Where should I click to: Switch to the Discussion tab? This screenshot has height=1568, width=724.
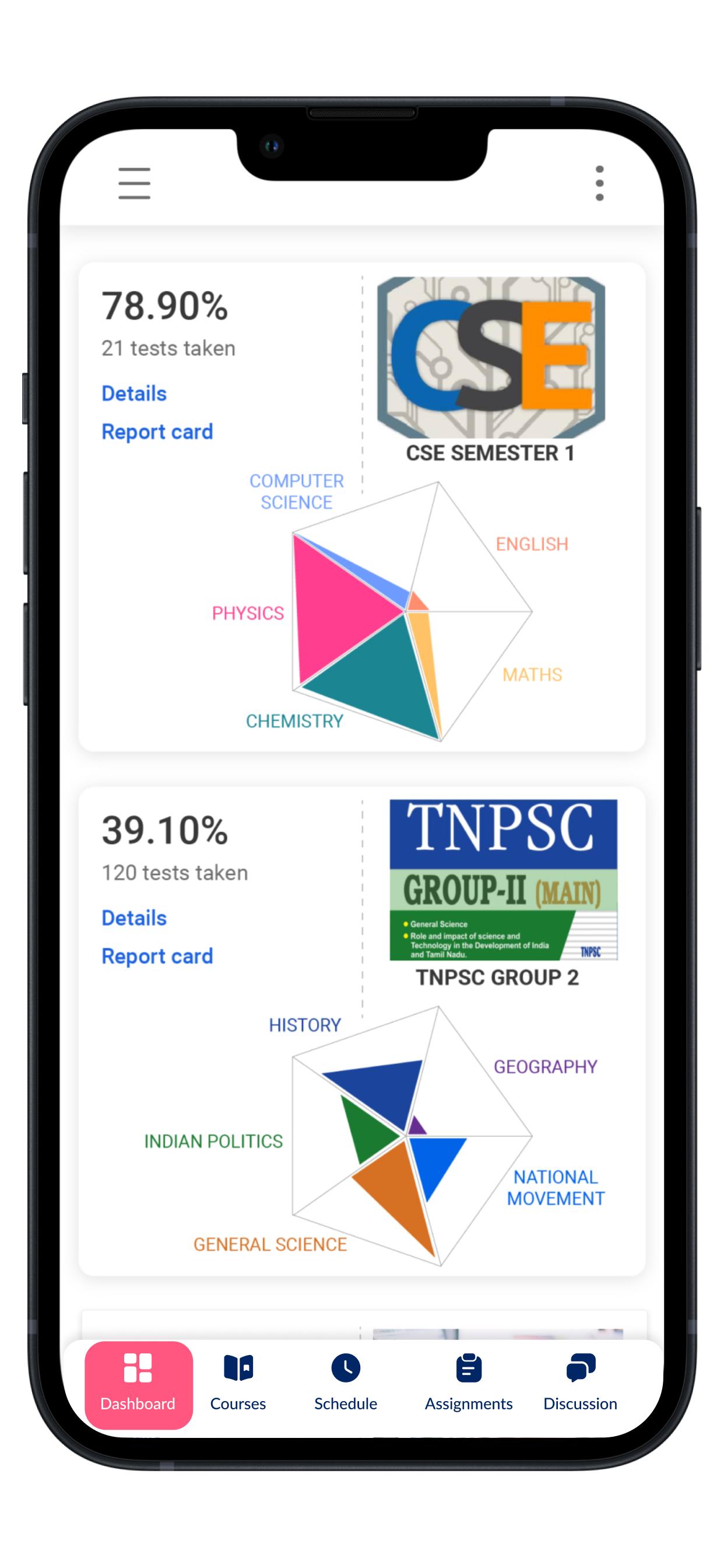coord(580,1385)
